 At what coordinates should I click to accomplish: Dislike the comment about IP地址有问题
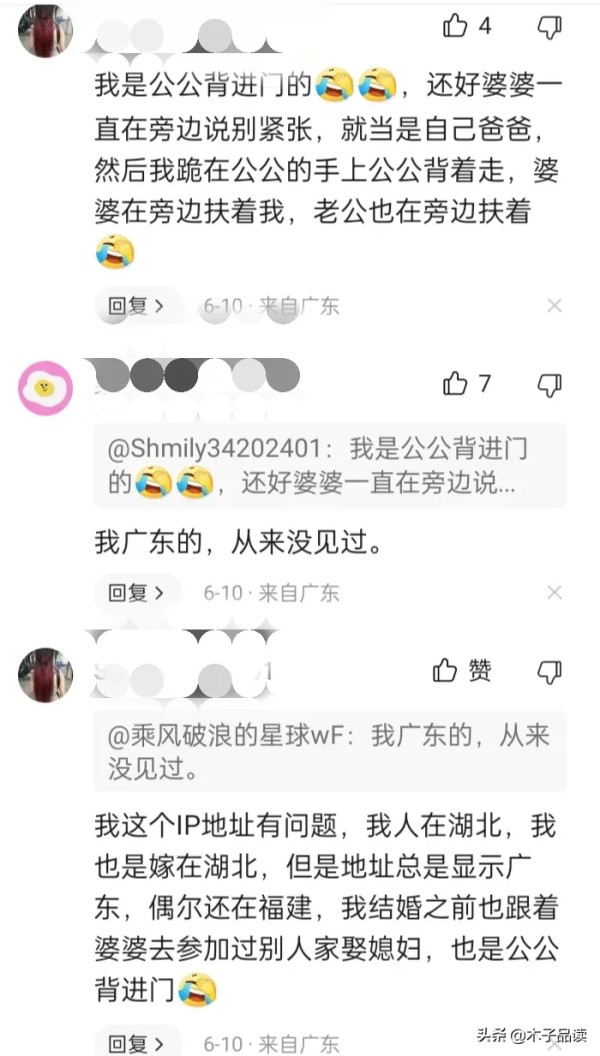[550, 672]
